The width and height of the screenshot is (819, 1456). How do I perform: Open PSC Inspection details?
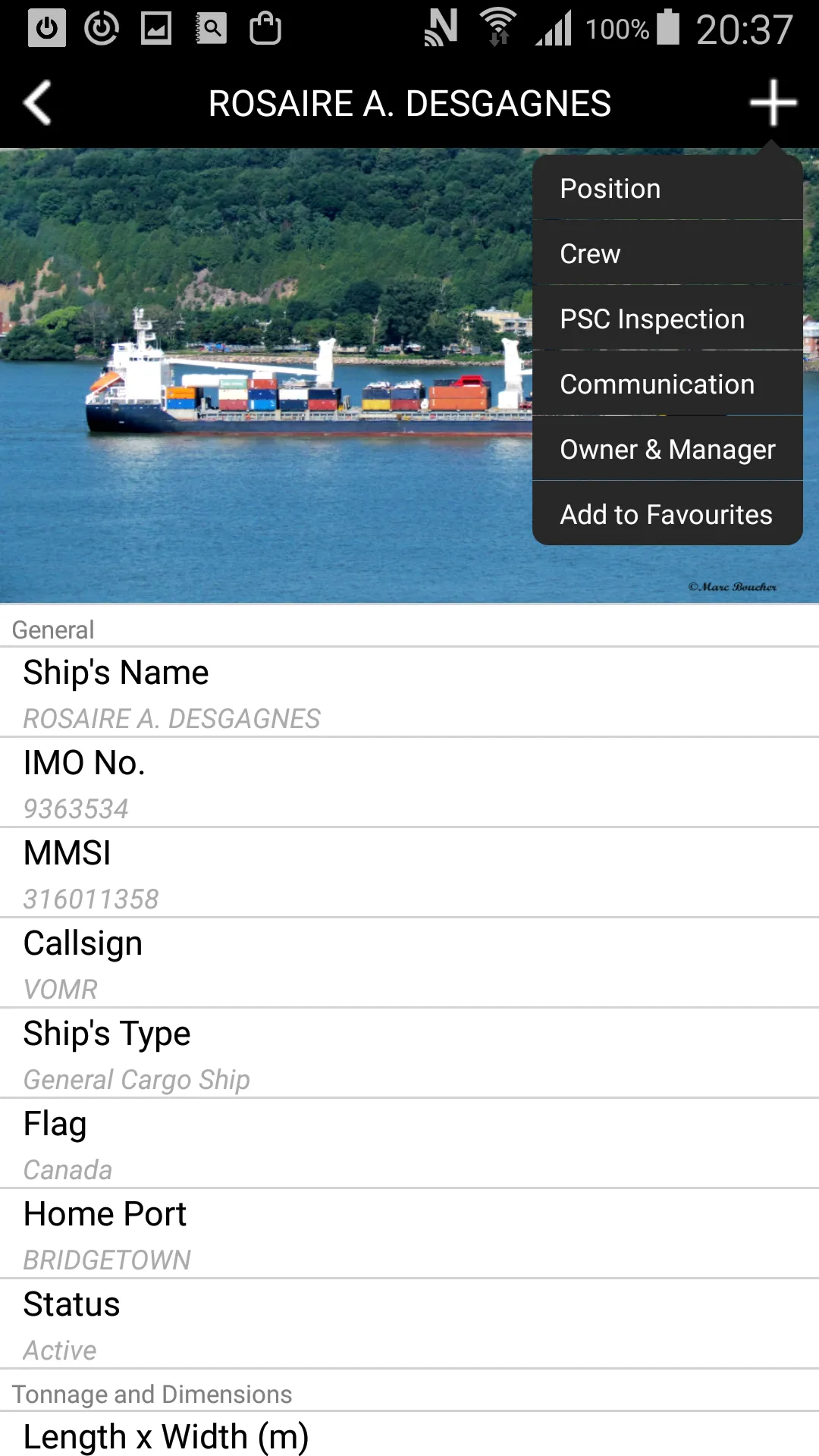pos(667,318)
